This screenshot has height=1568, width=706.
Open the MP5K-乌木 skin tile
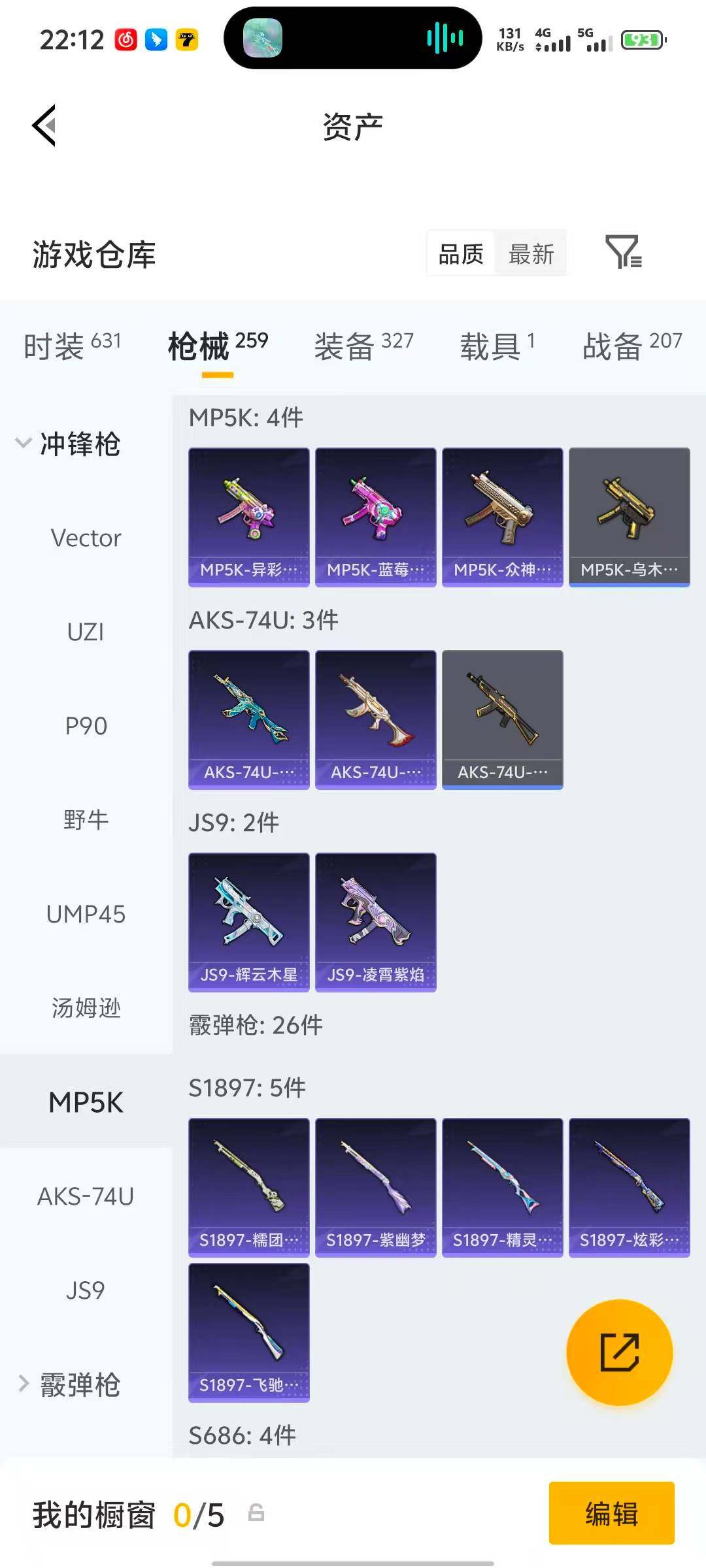629,517
